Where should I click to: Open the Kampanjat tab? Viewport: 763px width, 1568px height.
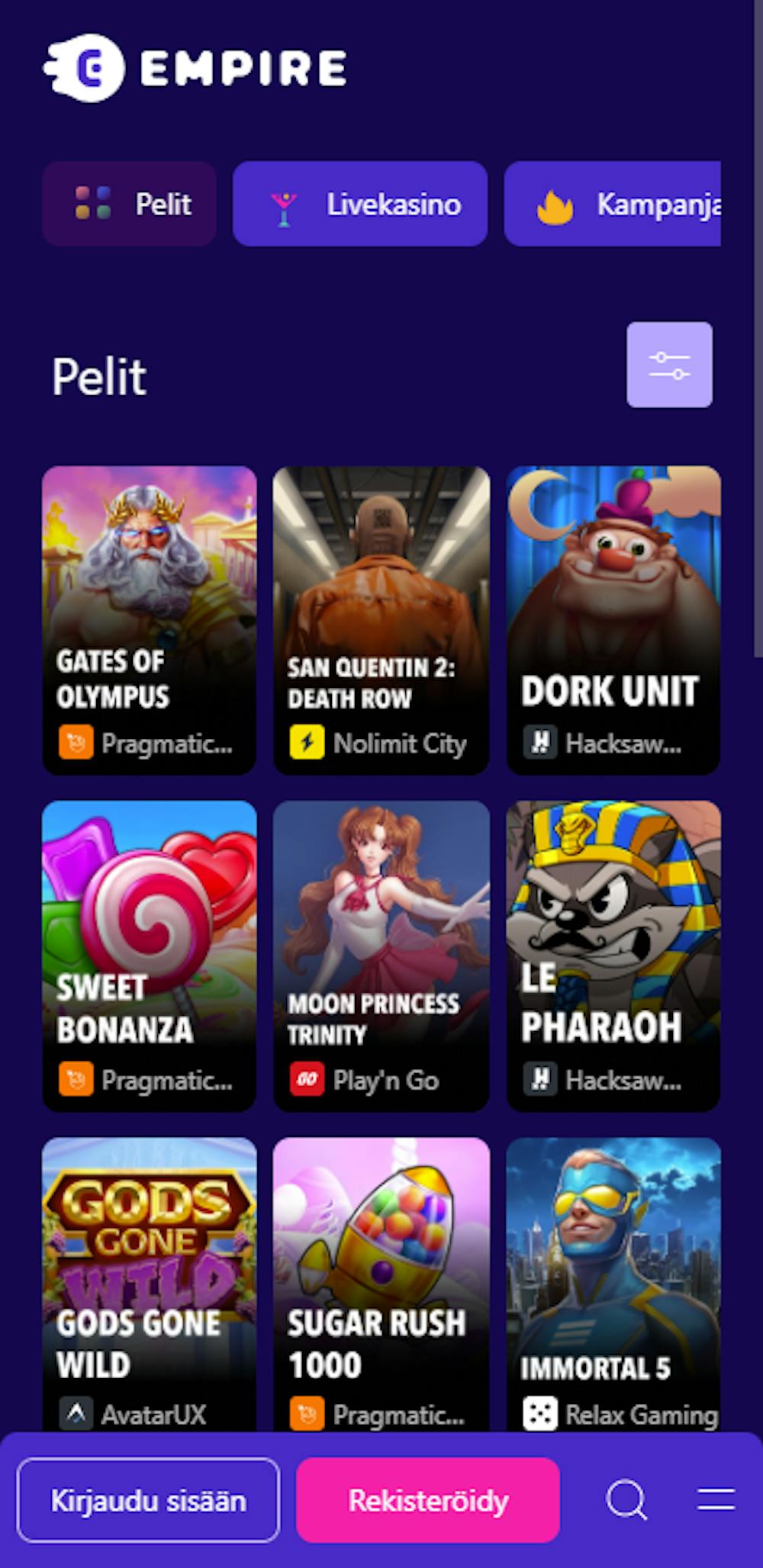613,204
